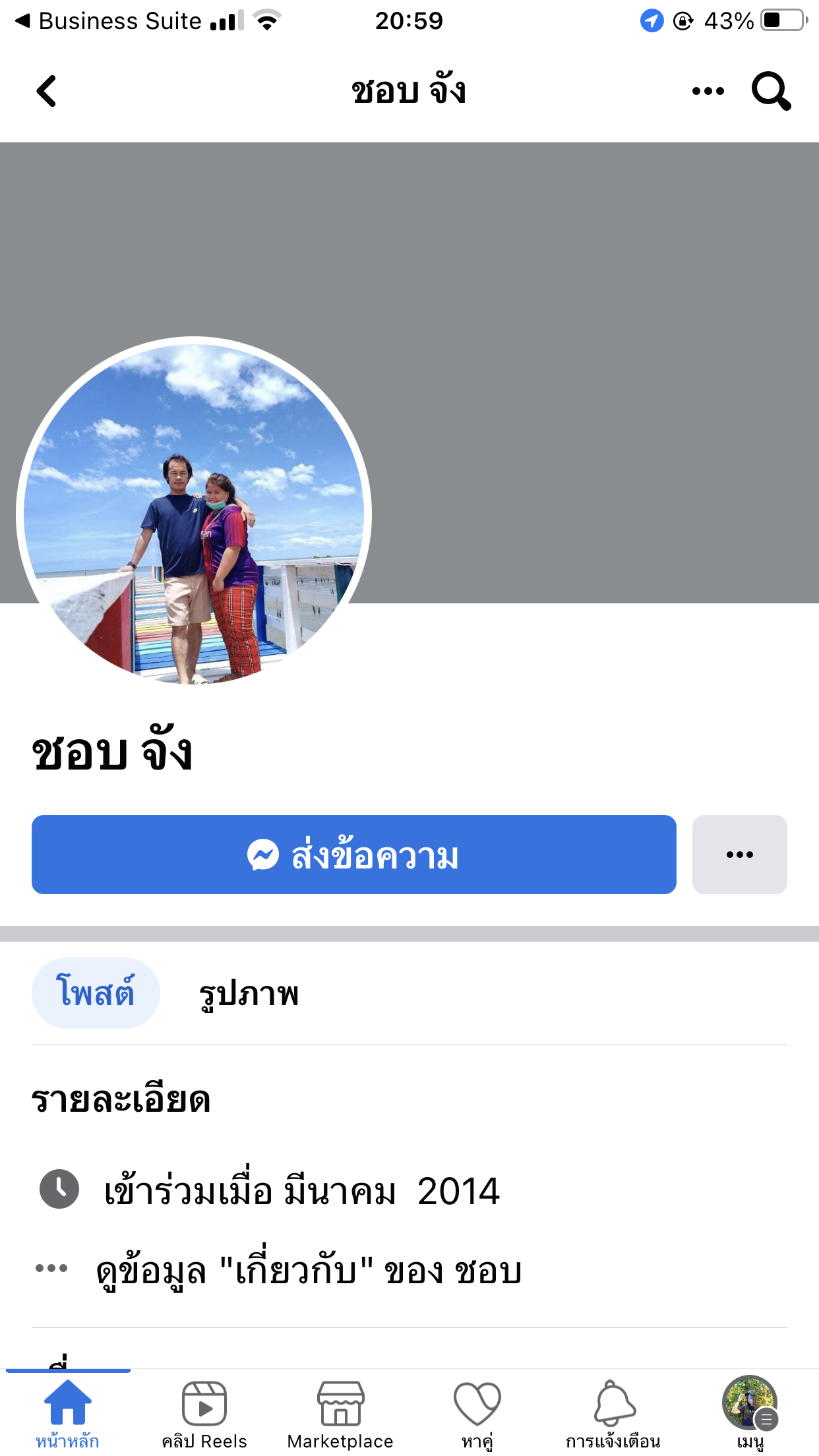Switch to the รูปภาพ tab

(249, 994)
